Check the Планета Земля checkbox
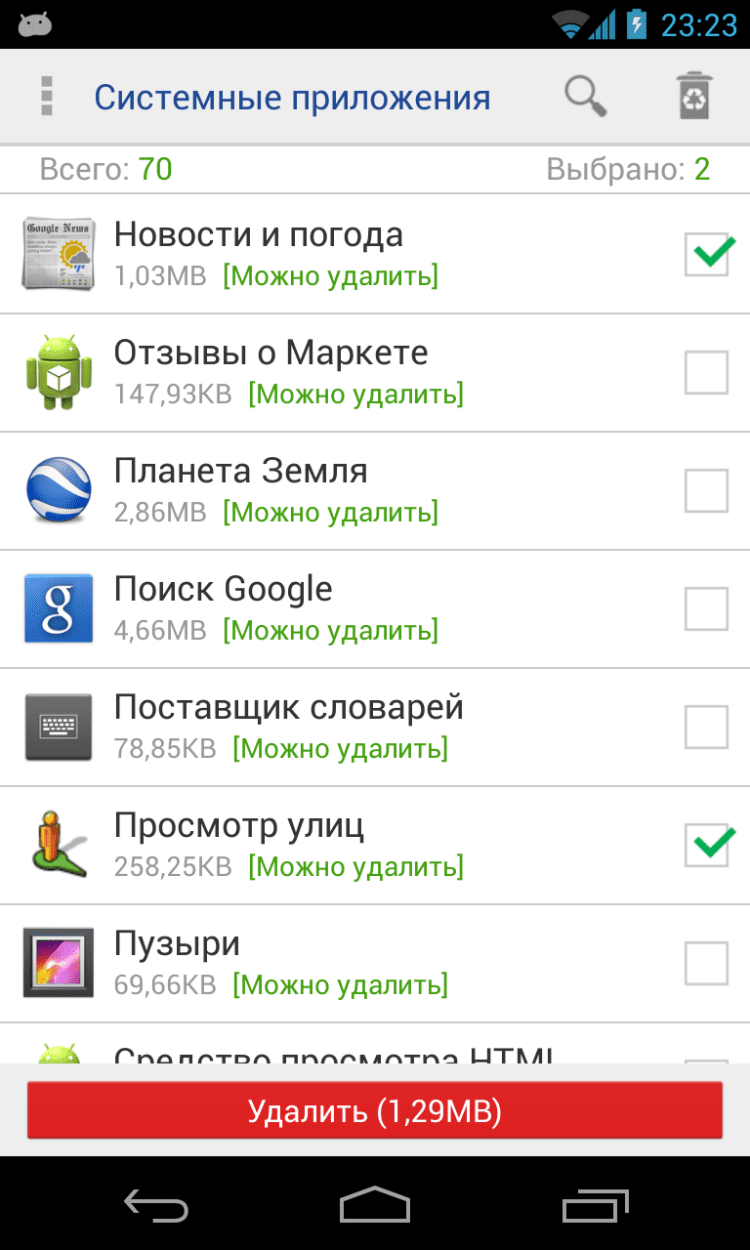This screenshot has width=750, height=1250. click(x=707, y=491)
